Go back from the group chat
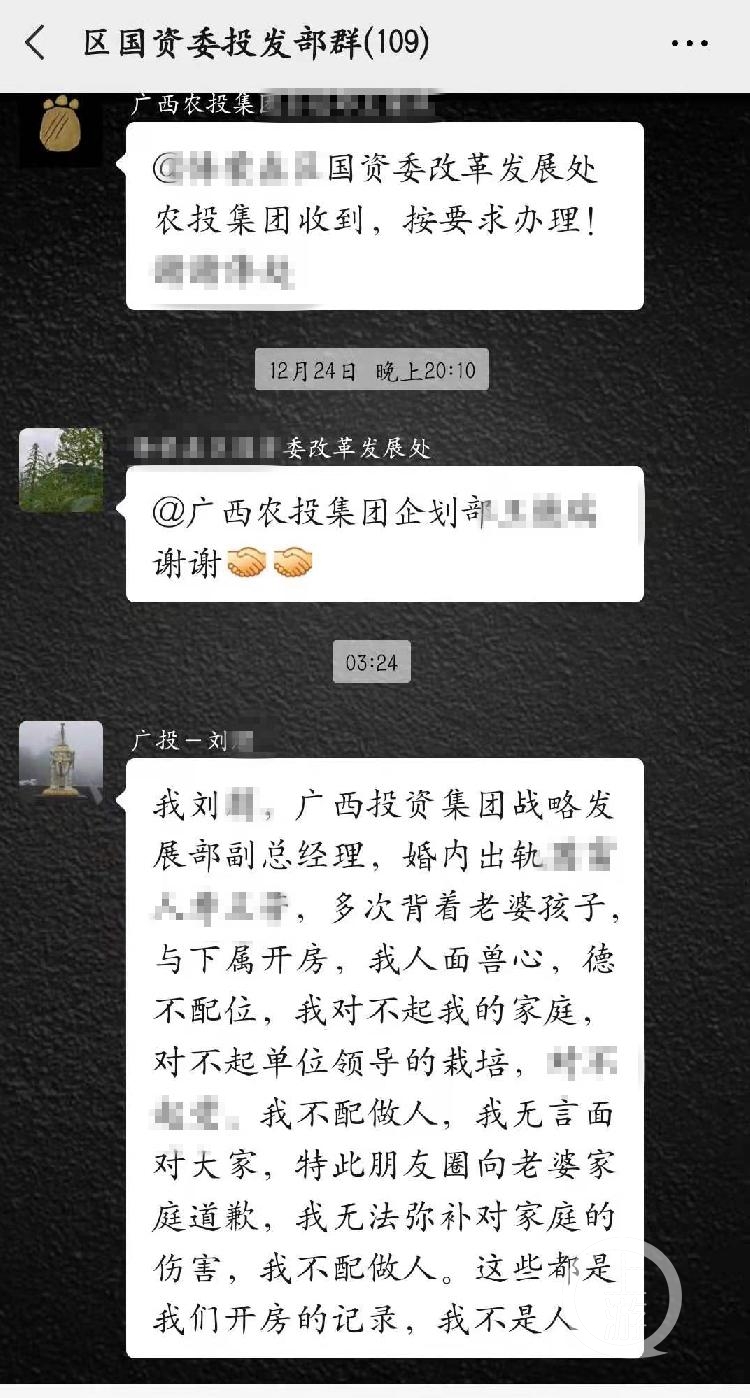Image resolution: width=750 pixels, height=1398 pixels. (x=36, y=43)
